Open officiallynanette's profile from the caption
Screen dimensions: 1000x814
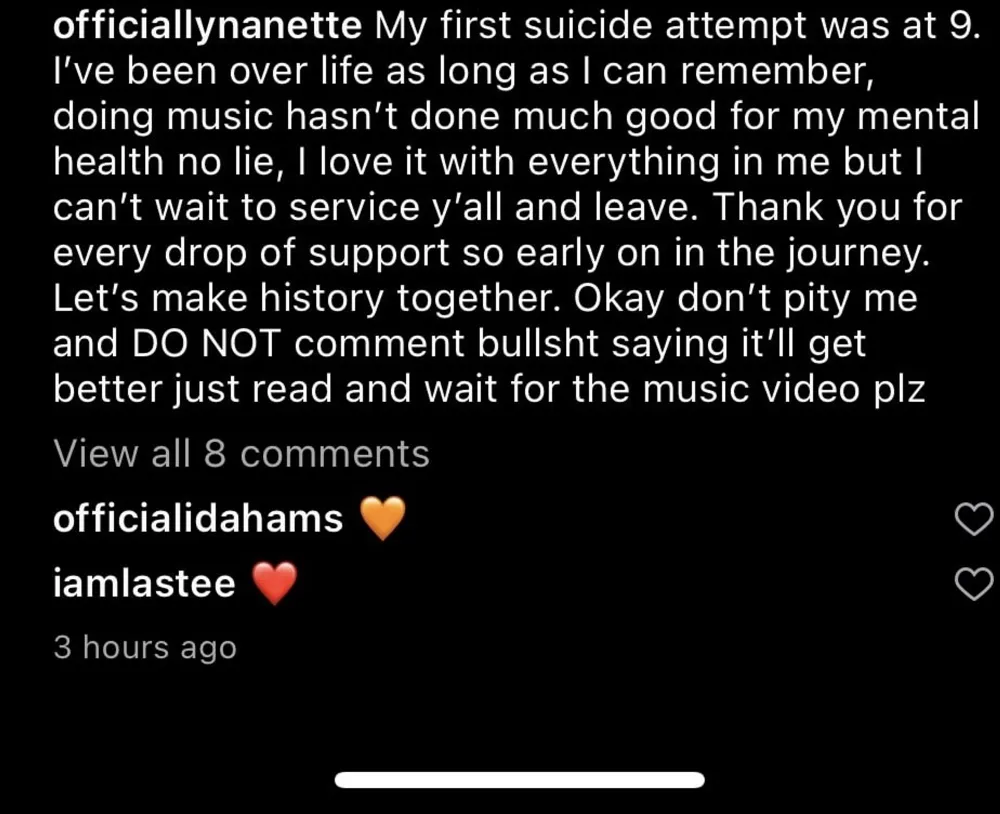pyautogui.click(x=208, y=26)
